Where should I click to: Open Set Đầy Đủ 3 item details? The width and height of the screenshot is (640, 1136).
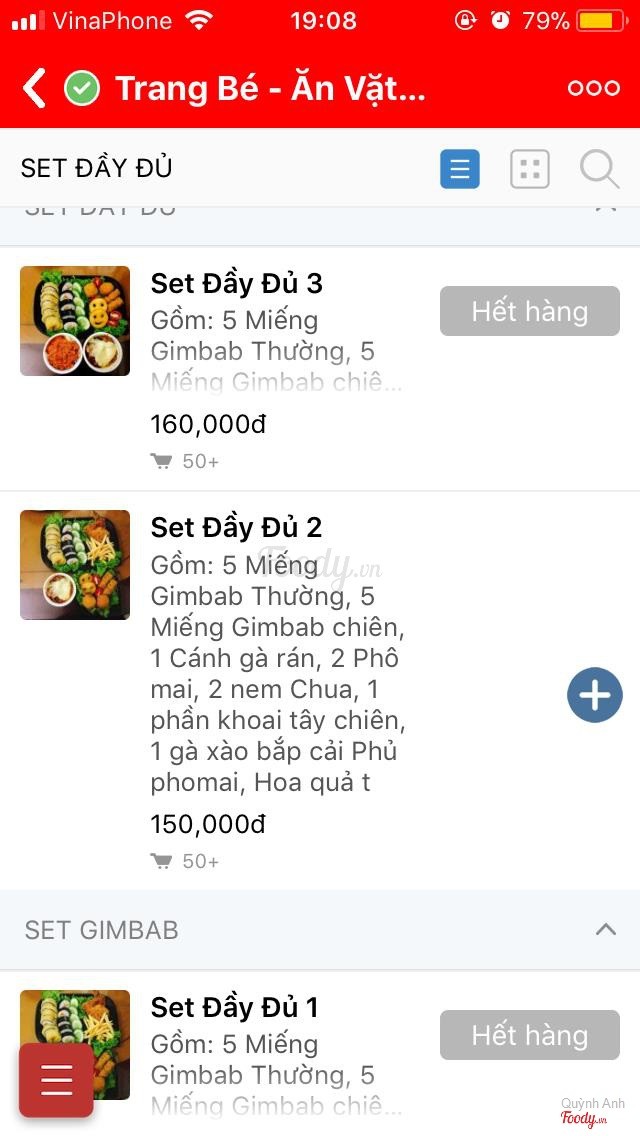click(236, 284)
